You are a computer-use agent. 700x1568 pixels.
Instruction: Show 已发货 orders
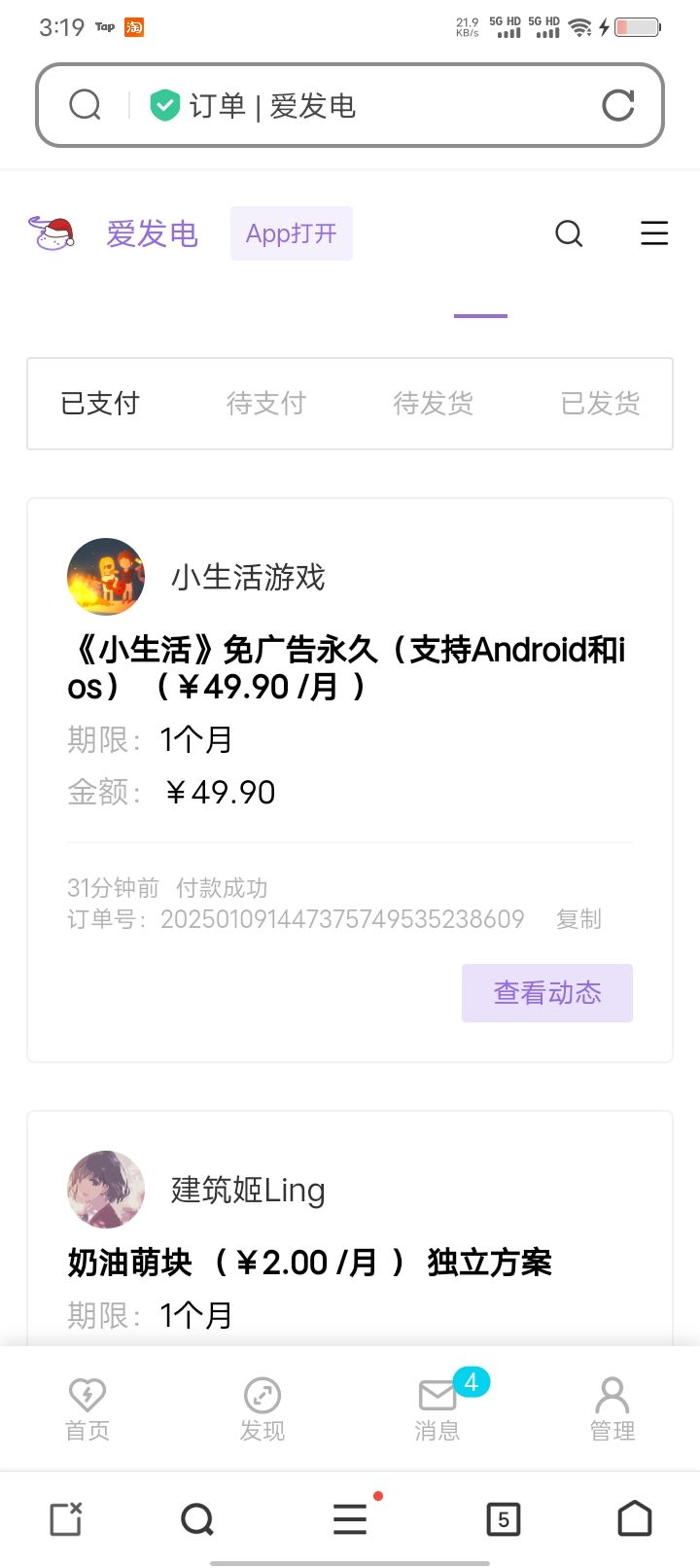pyautogui.click(x=600, y=404)
